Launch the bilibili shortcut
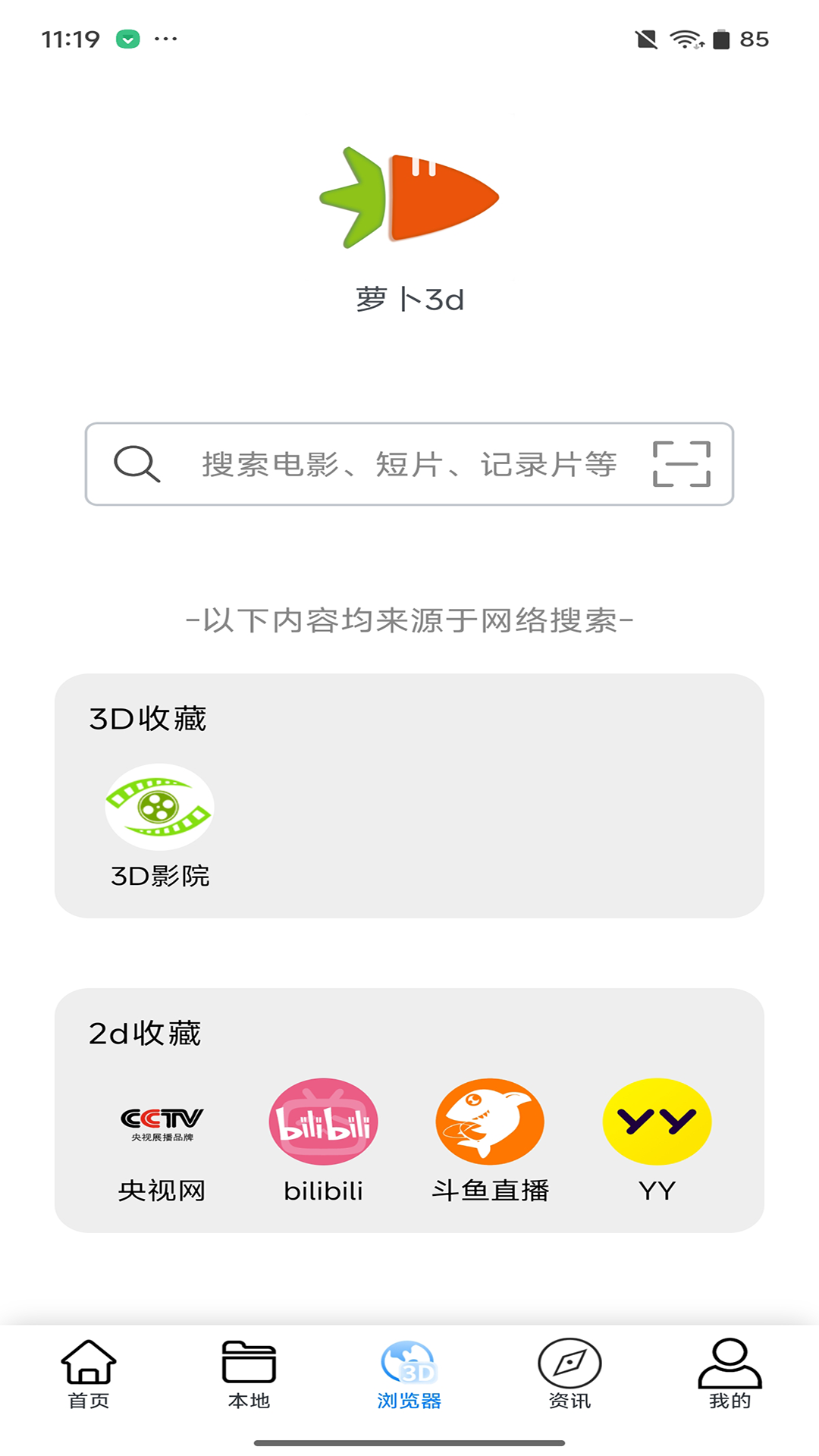Screen dimensions: 819x1456 click(324, 1141)
